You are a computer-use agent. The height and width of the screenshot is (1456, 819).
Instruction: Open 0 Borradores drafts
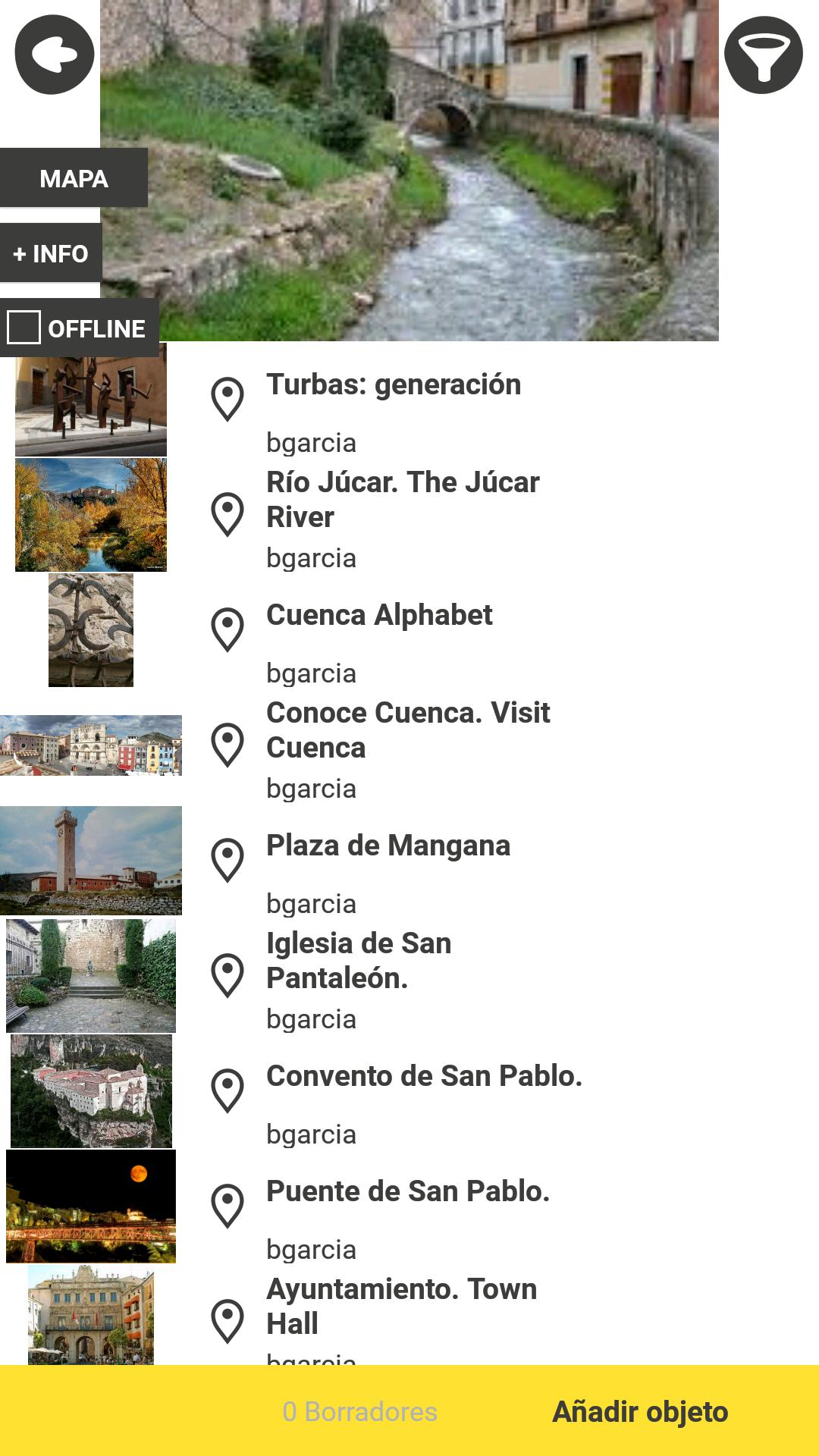coord(359,1411)
